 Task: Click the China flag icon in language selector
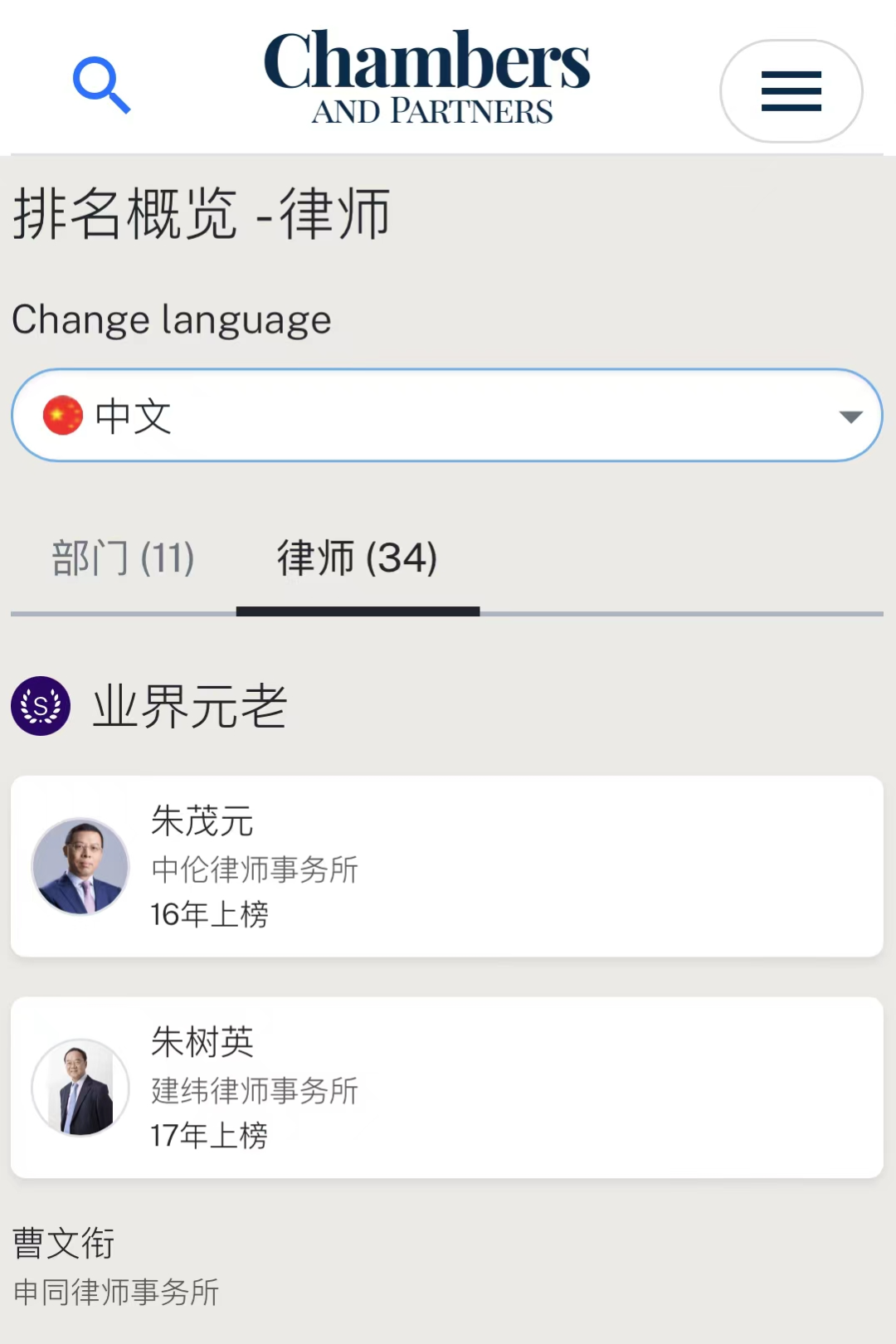(x=64, y=415)
